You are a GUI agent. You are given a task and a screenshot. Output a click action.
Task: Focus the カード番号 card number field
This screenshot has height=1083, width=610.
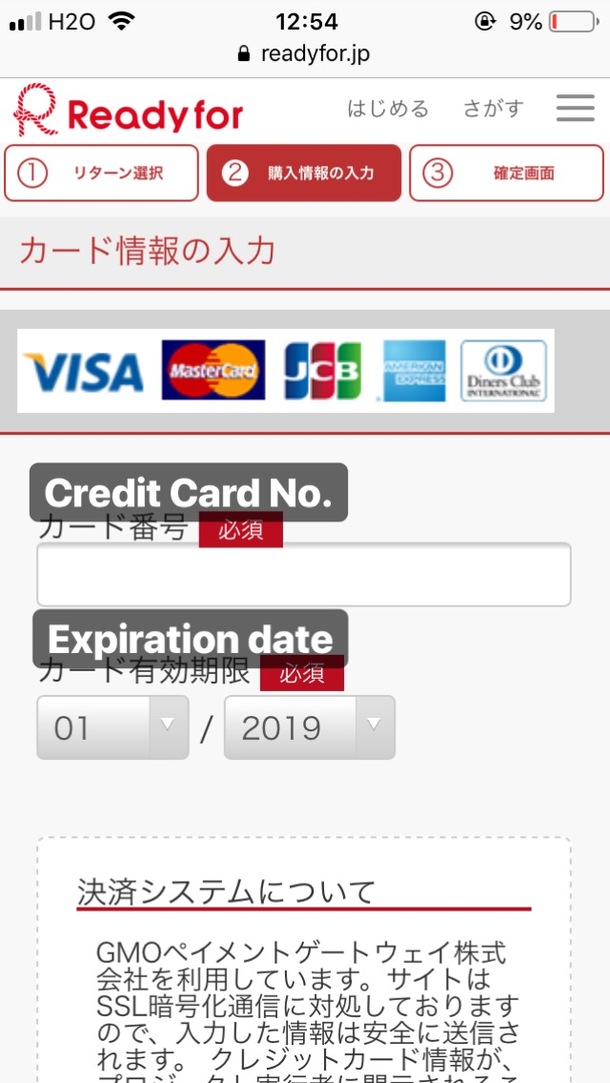[x=303, y=575]
